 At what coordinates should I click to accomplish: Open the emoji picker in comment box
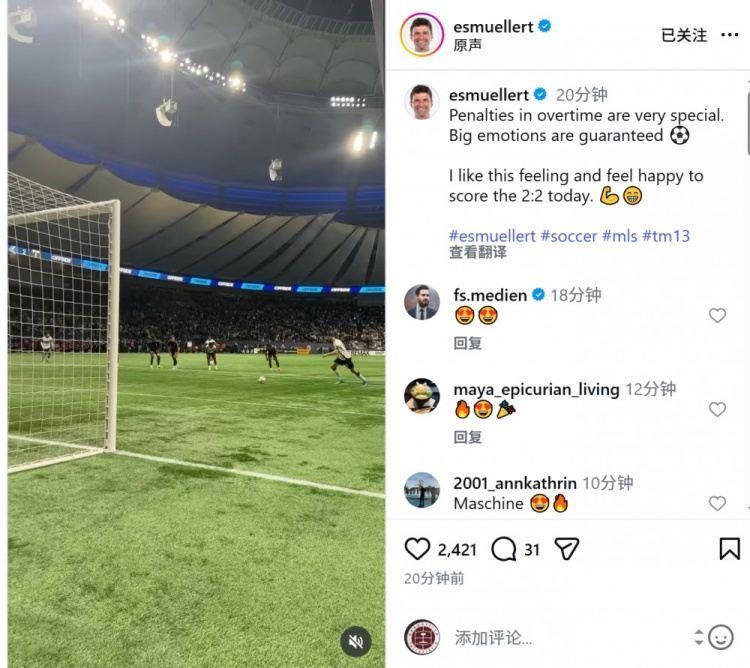pyautogui.click(x=720, y=637)
